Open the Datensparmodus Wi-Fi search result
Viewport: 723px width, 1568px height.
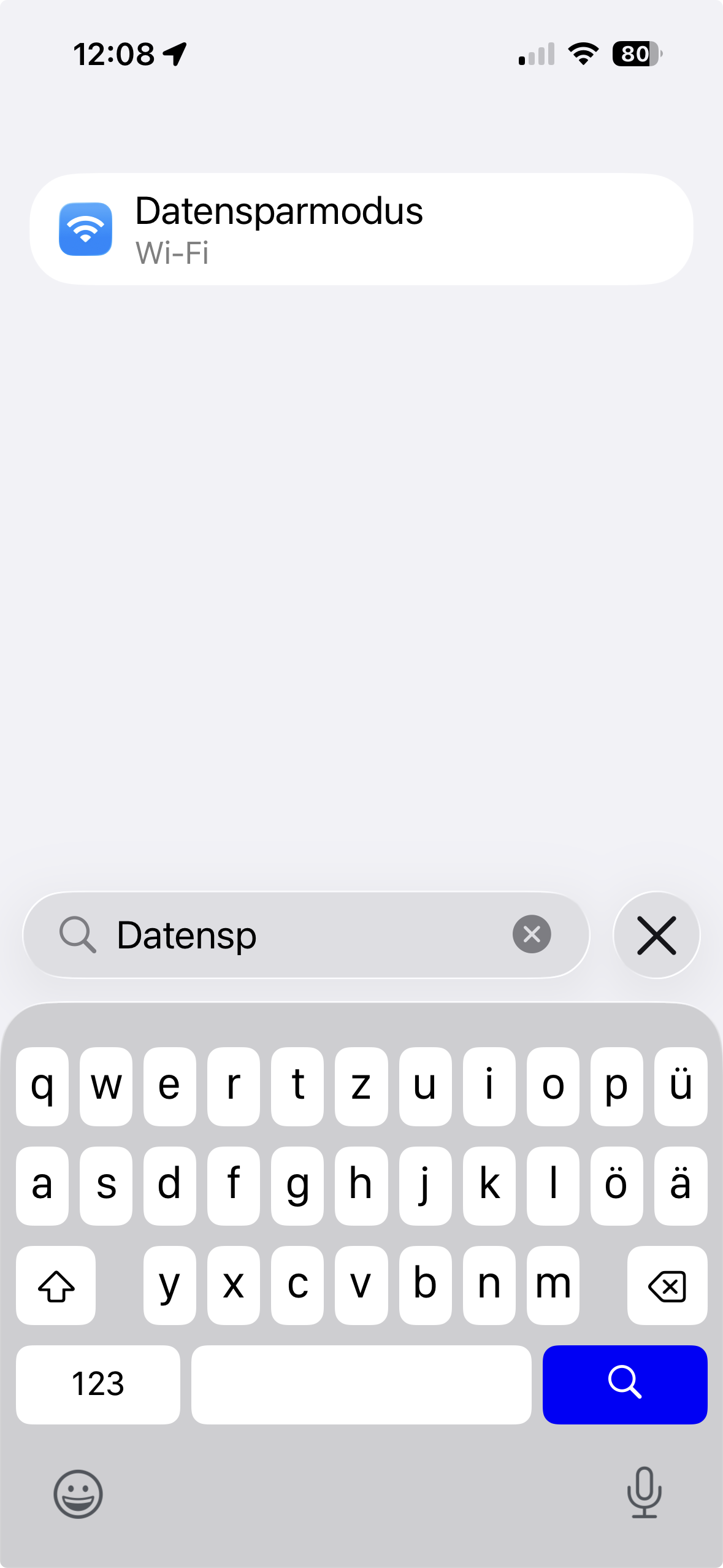tap(361, 229)
